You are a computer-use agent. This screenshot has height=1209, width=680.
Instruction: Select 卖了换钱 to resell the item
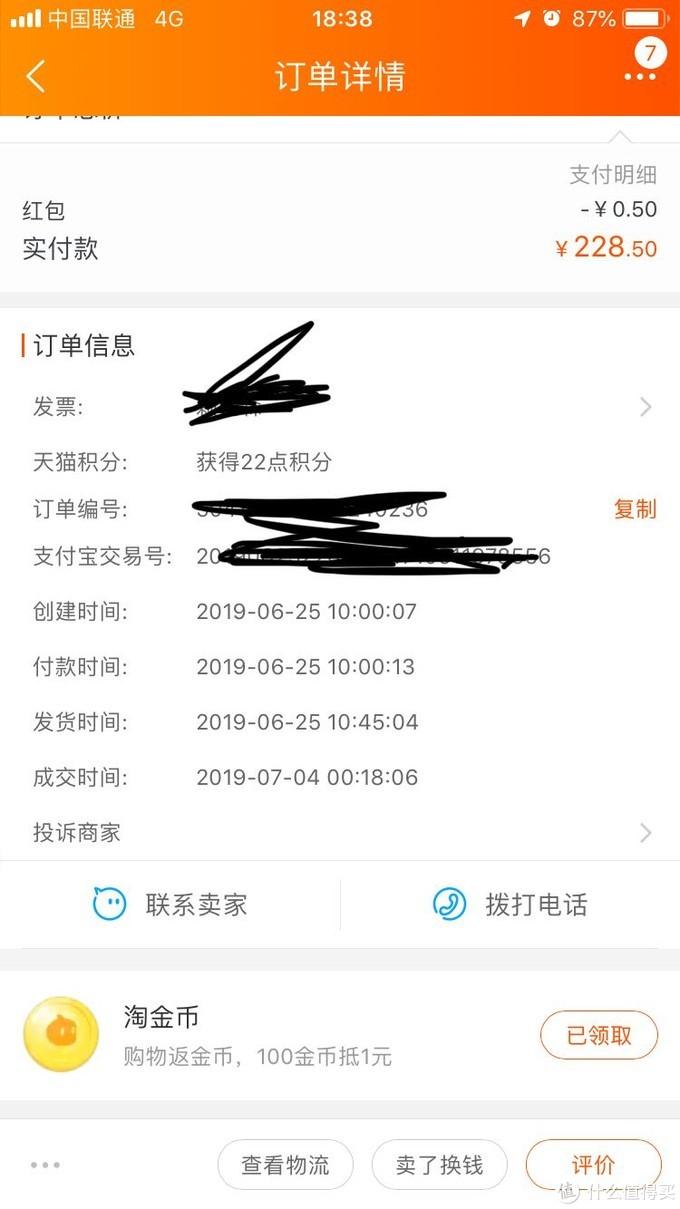pos(439,1165)
